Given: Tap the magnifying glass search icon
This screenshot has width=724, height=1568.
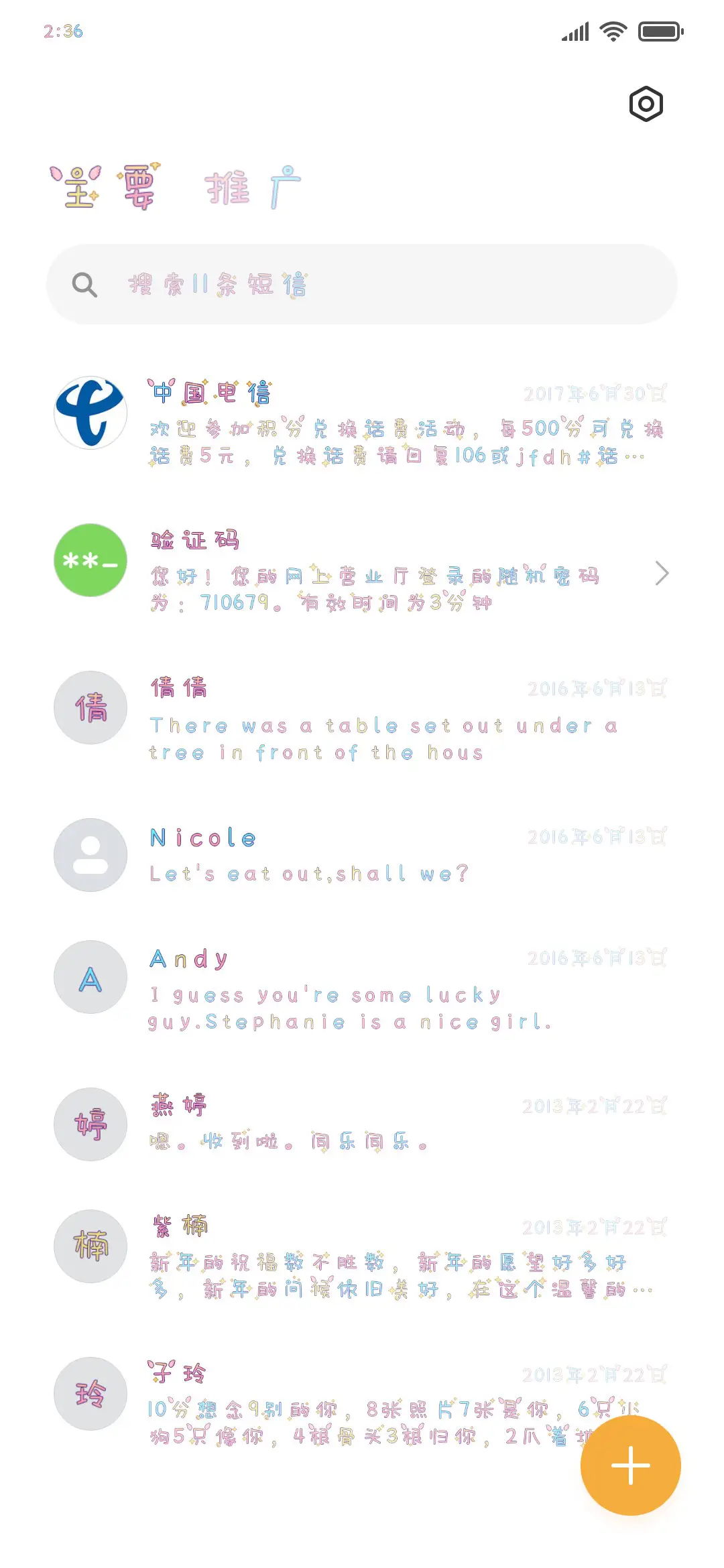Looking at the screenshot, I should click(x=83, y=284).
